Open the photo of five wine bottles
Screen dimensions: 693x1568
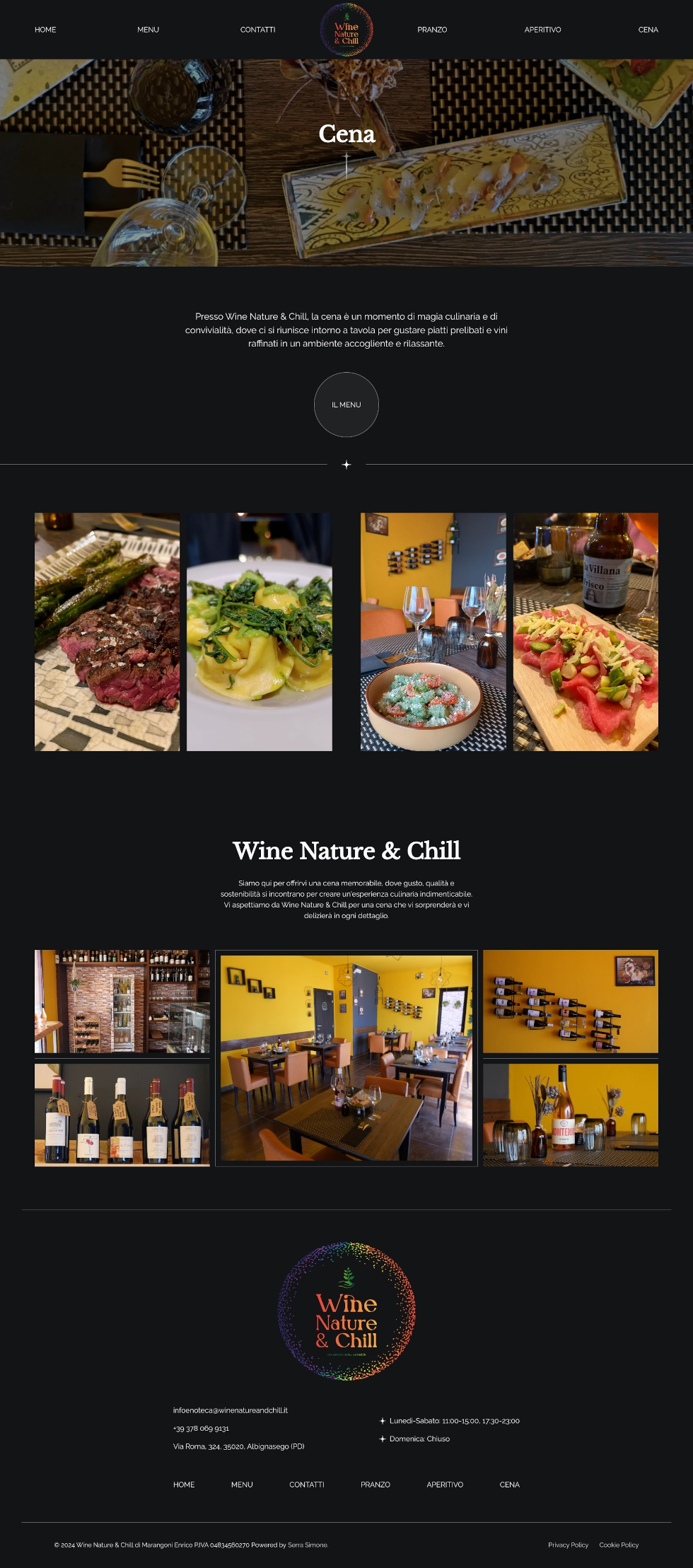(x=122, y=1115)
